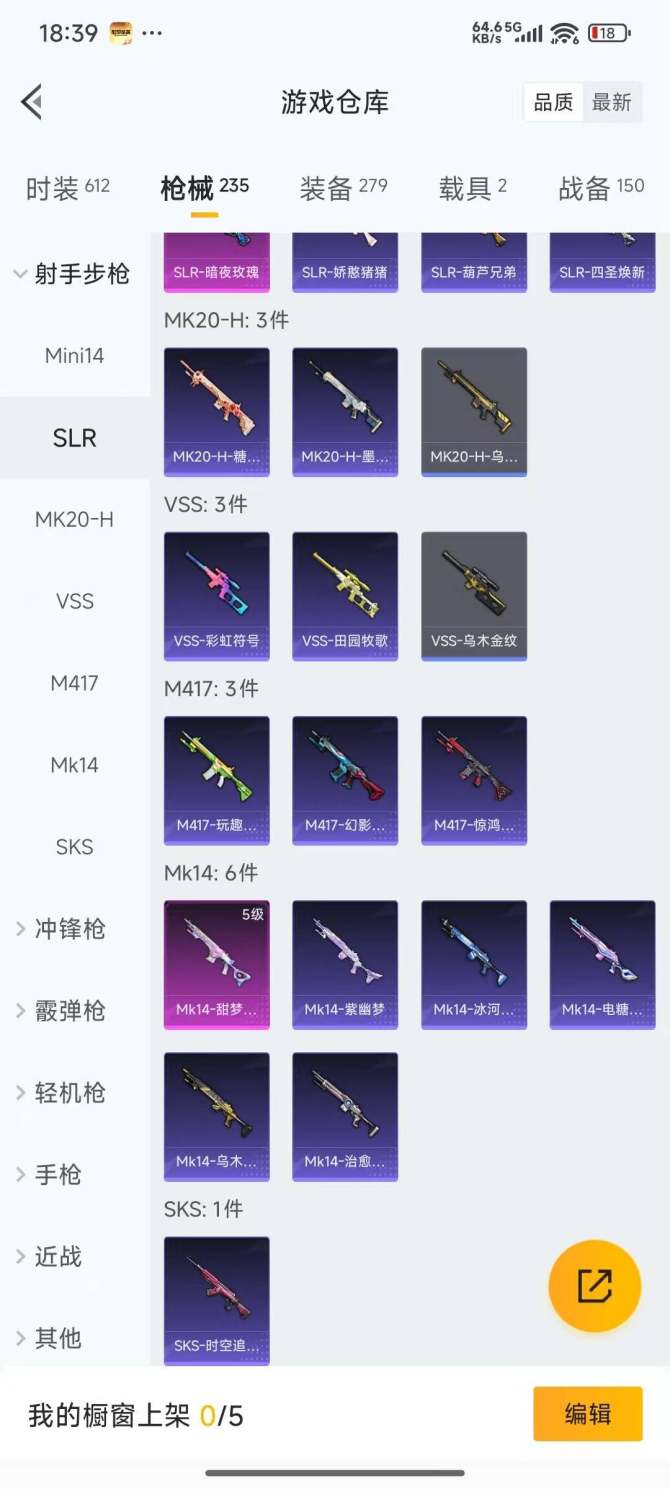Viewport: 670px width, 1489px height.
Task: Open the VSS-彩虹符号 skin tile
Action: tap(216, 596)
